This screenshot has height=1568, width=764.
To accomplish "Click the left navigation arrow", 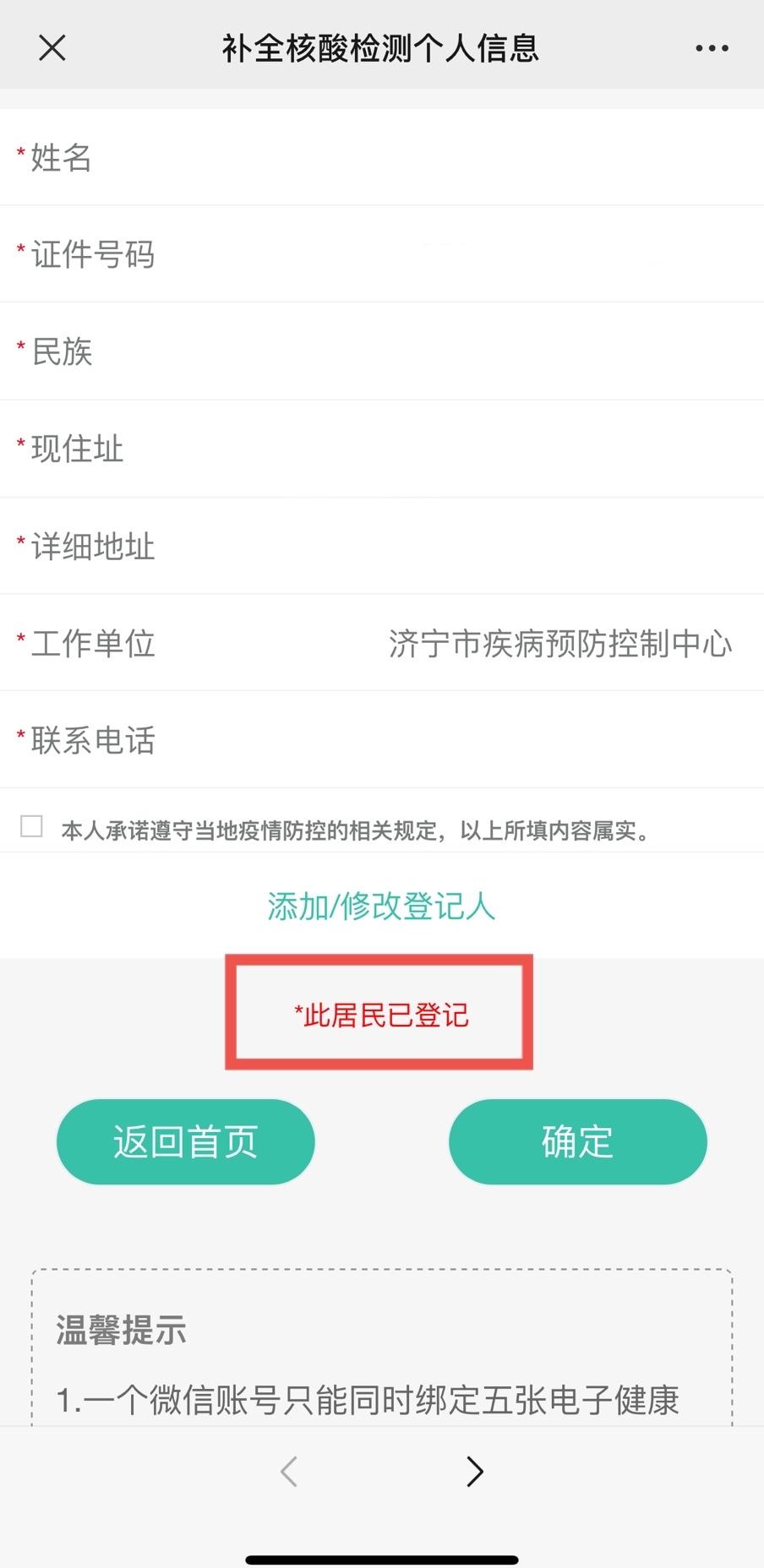I will pos(289,1471).
